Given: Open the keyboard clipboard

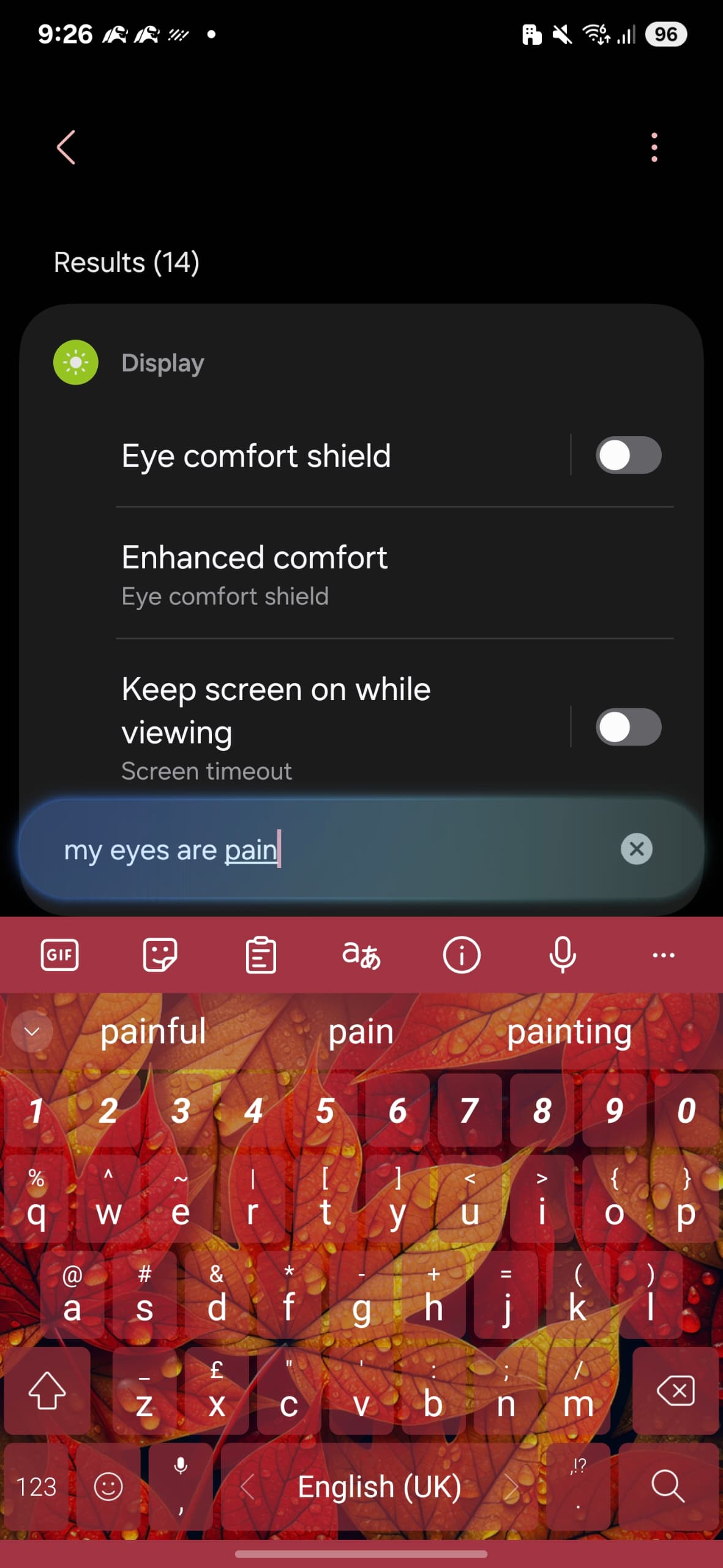Looking at the screenshot, I should pos(261,954).
